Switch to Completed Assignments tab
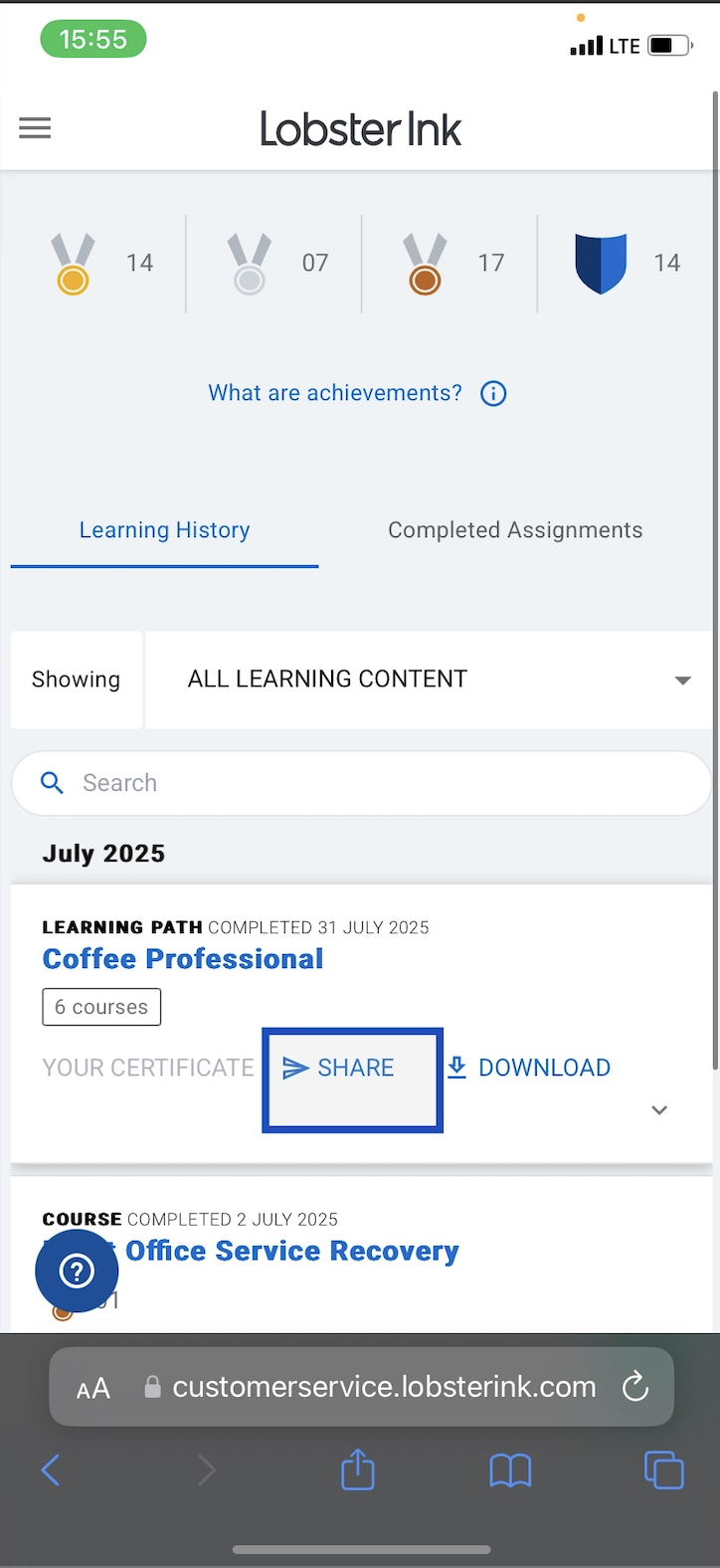This screenshot has height=1568, width=720. pos(515,530)
